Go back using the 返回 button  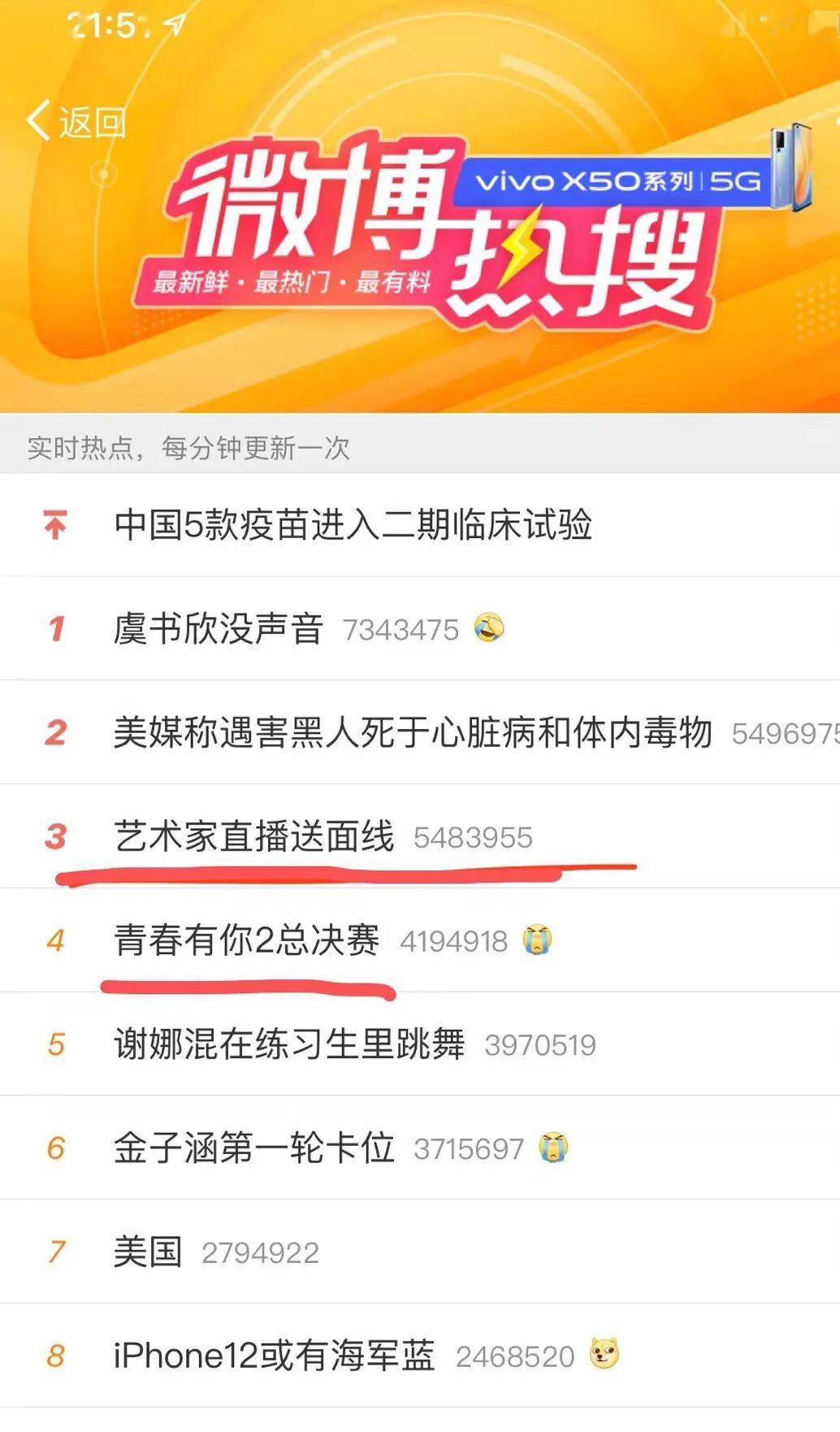click(x=76, y=122)
